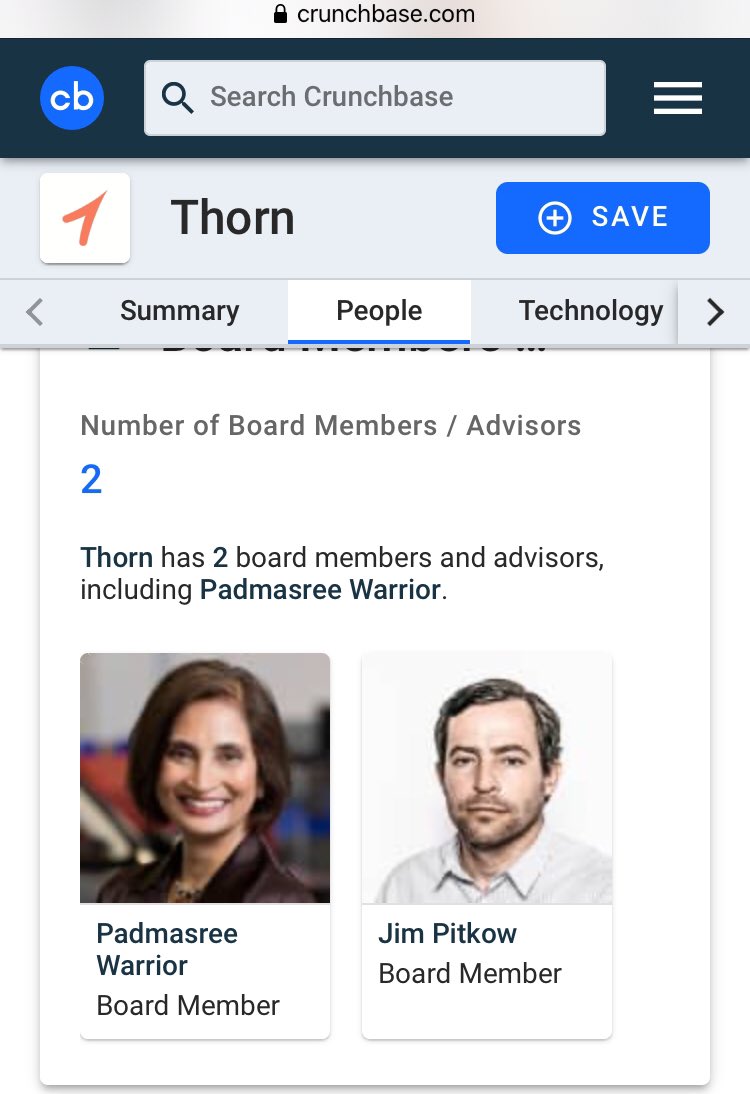
Task: Show previous tabs with left chevron
Action: 35,312
